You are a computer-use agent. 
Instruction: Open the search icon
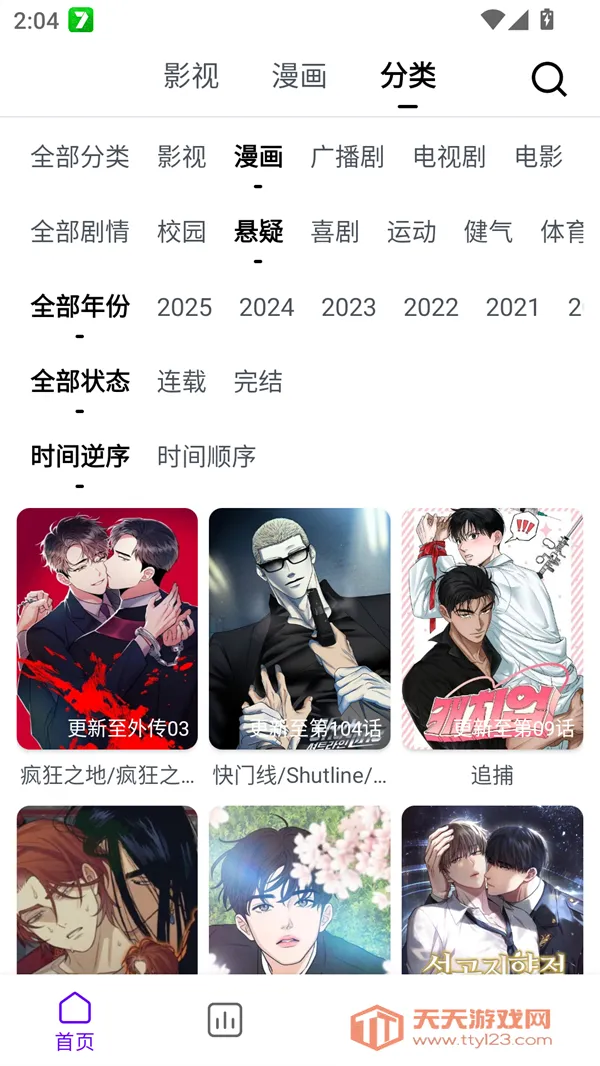[x=548, y=78]
